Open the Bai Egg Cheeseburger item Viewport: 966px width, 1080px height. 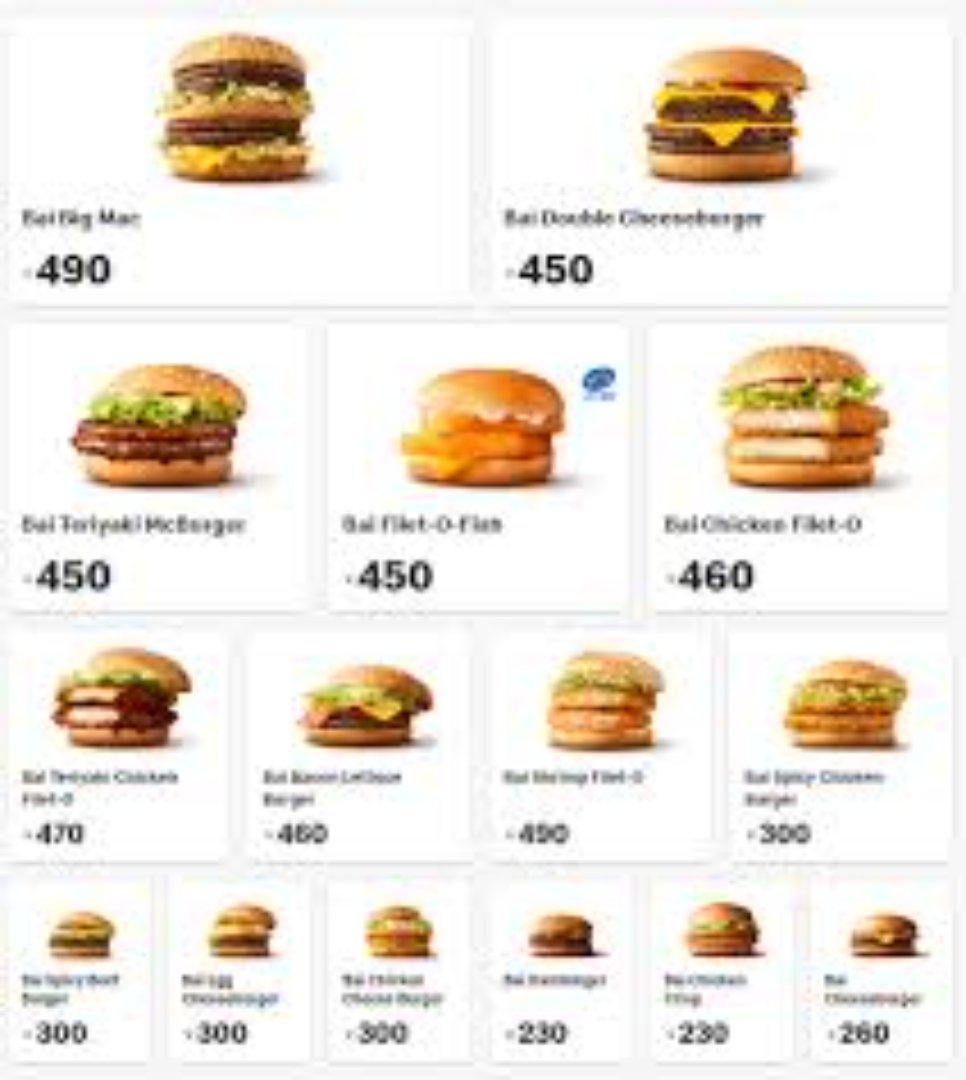[x=240, y=970]
